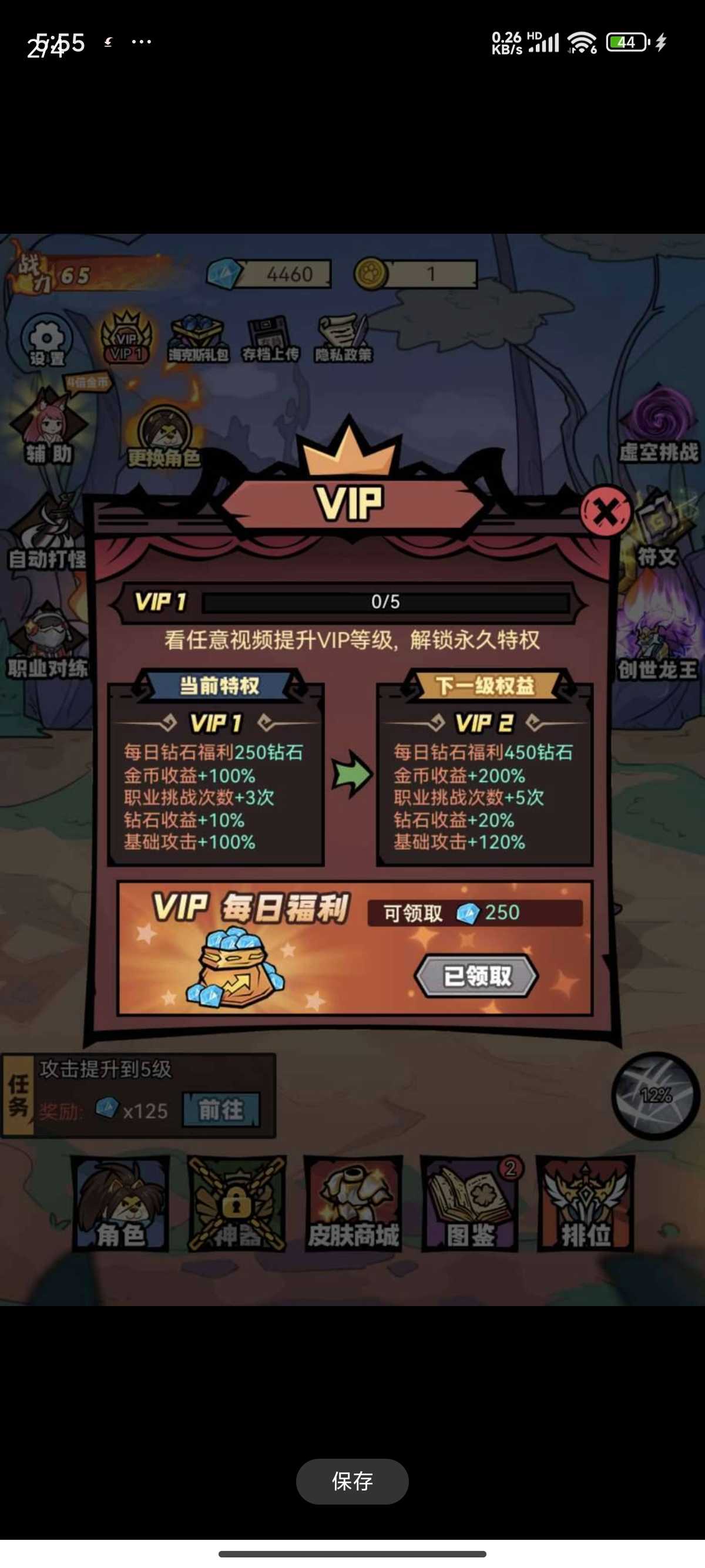Tap the 保存 button to save the image

click(352, 1481)
